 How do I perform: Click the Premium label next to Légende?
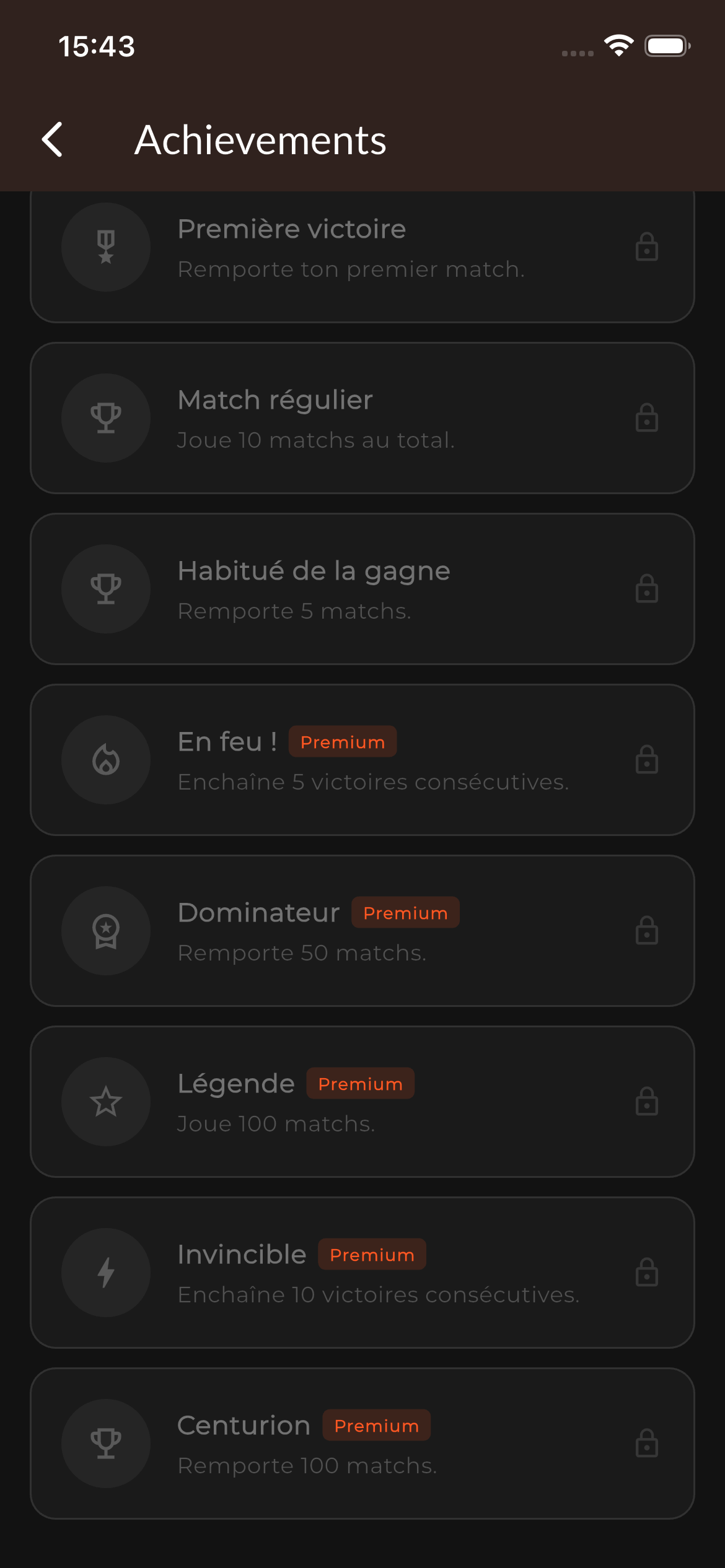(x=359, y=1083)
